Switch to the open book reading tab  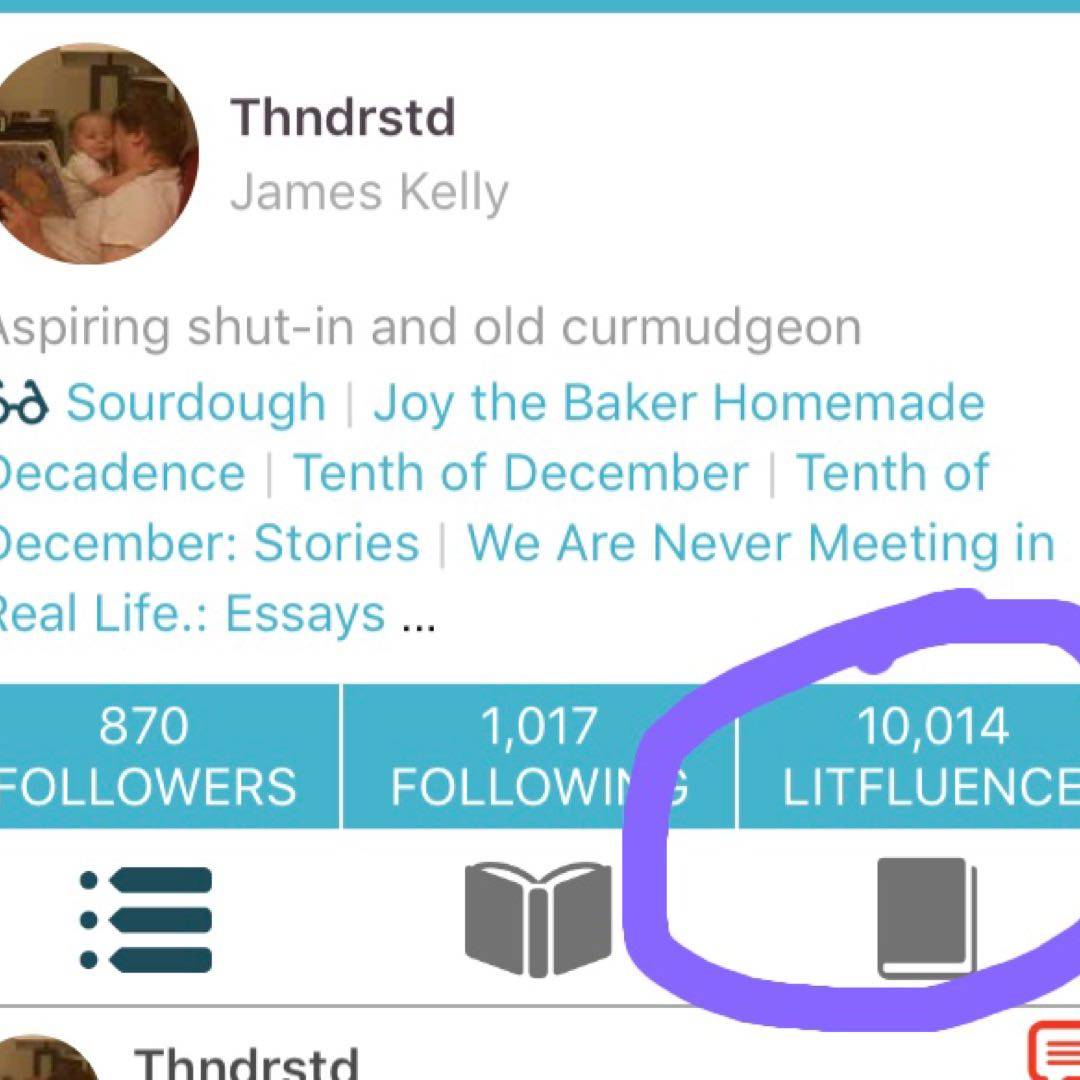click(x=538, y=918)
